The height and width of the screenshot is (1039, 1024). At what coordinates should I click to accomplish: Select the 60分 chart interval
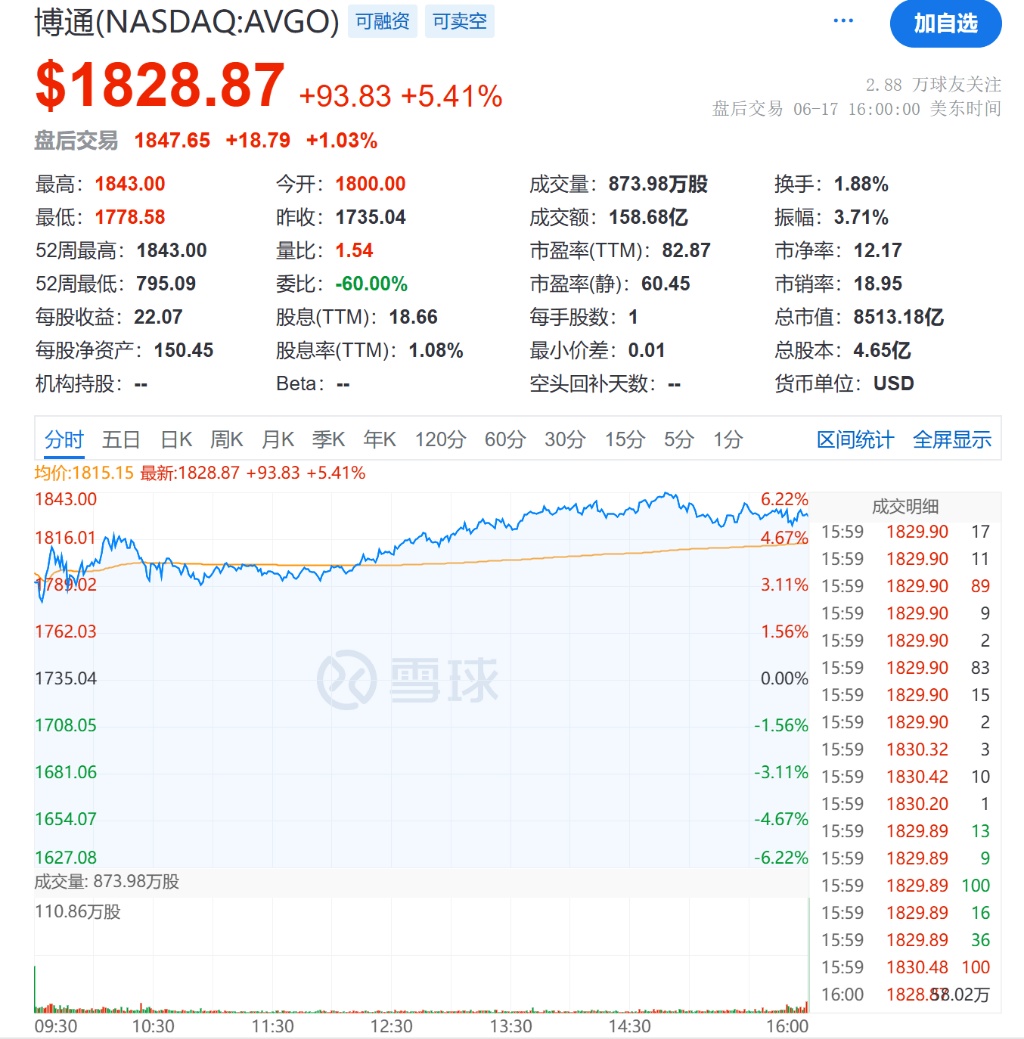(505, 439)
